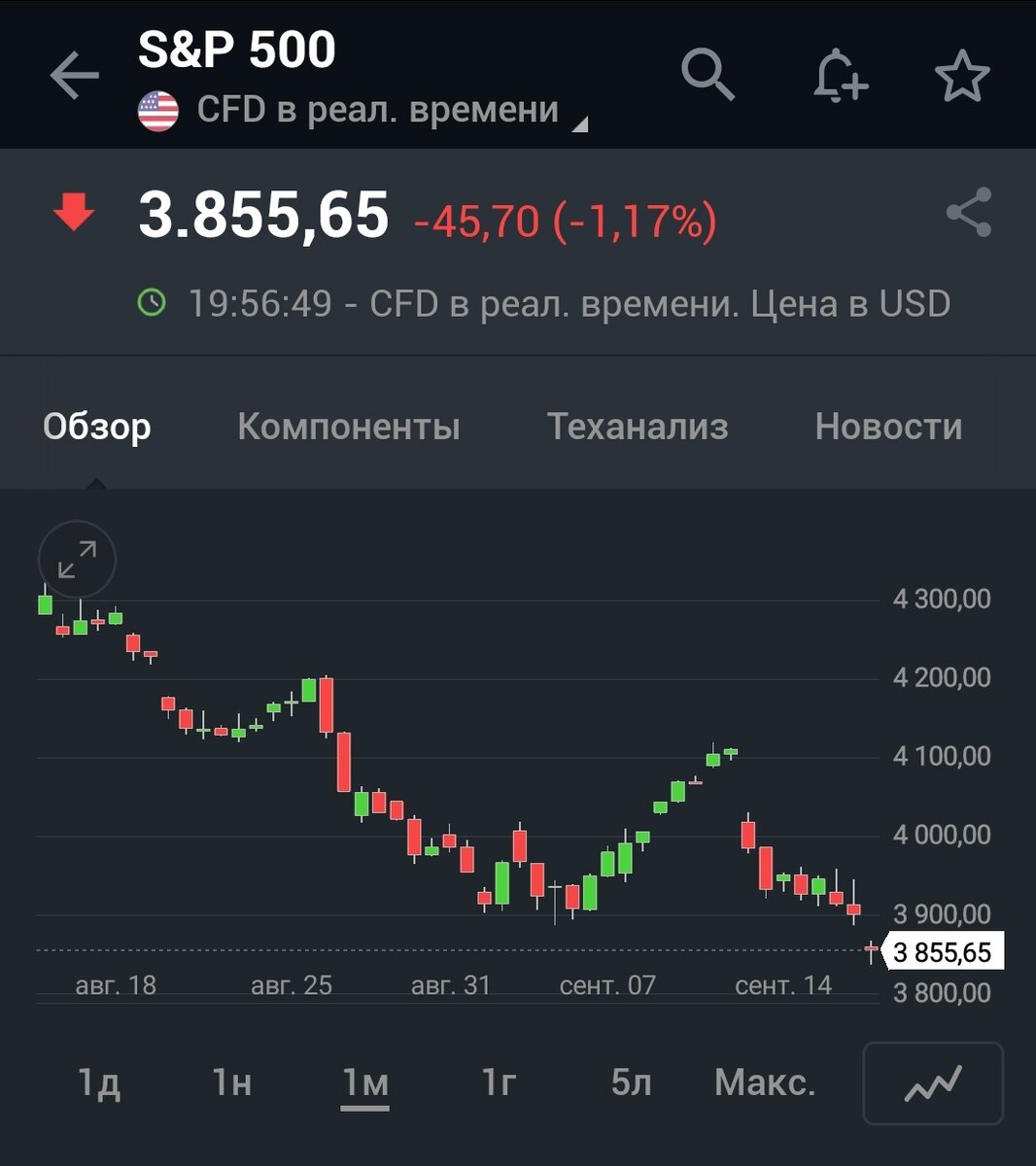This screenshot has height=1166, width=1036.
Task: Open the Новости section
Action: click(891, 425)
